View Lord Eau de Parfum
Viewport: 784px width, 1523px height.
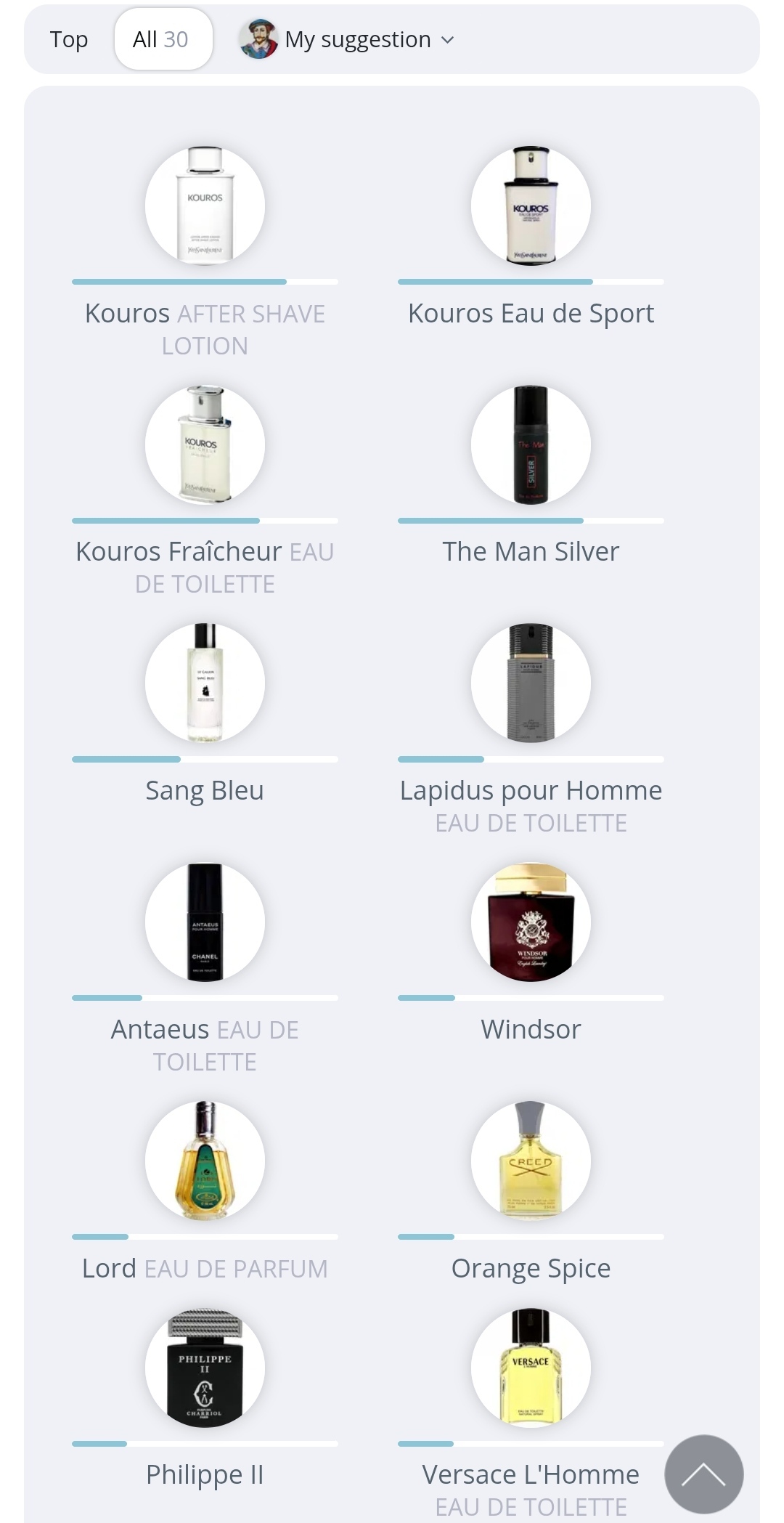[x=205, y=1160]
